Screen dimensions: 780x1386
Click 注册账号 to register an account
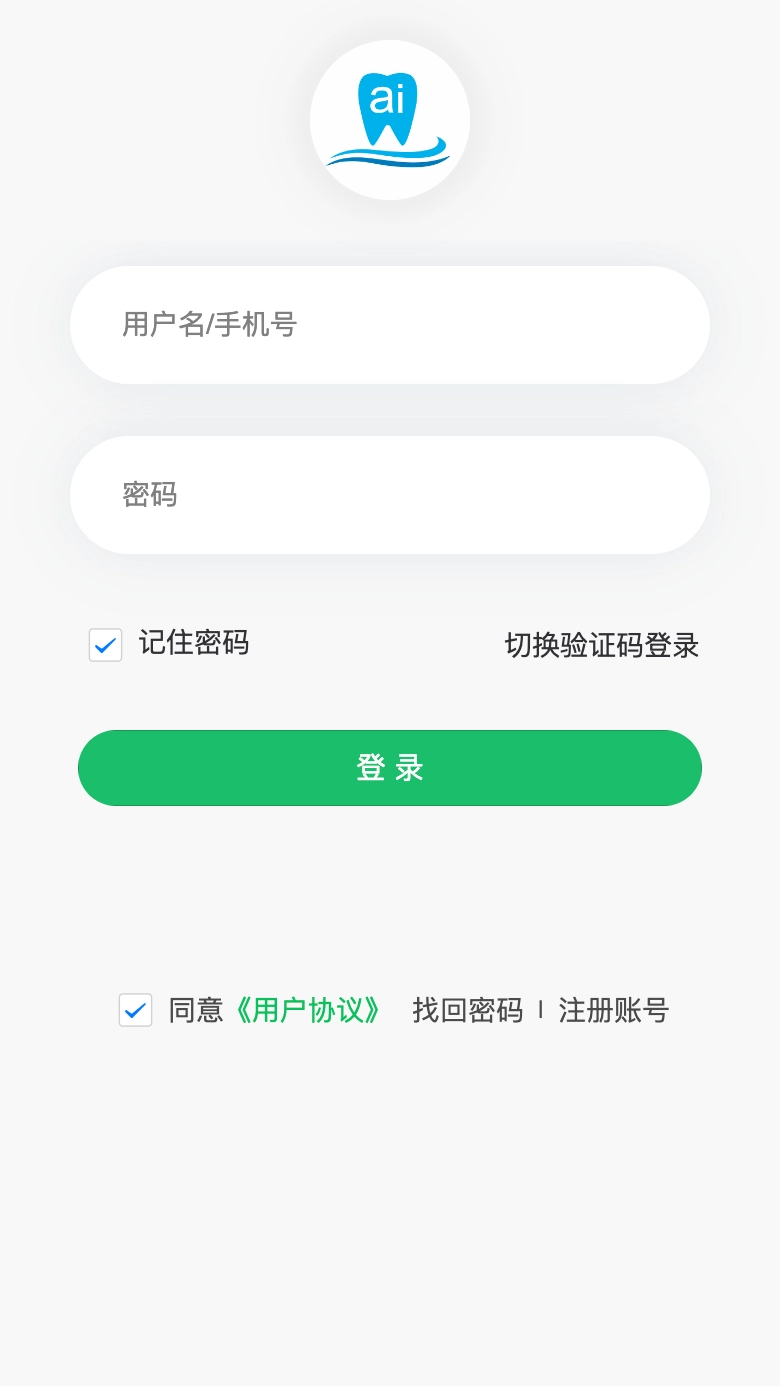(x=613, y=1011)
